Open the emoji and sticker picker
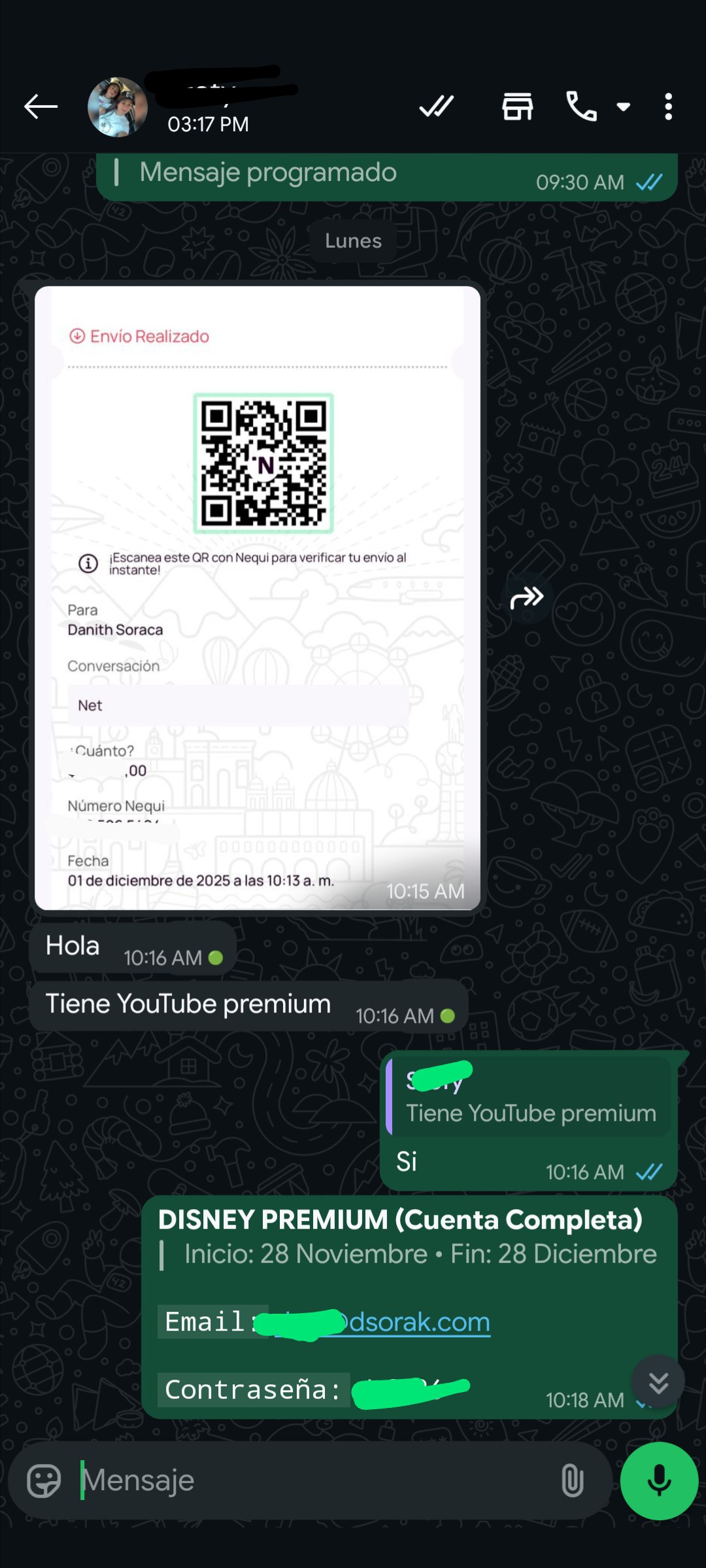 44,1480
